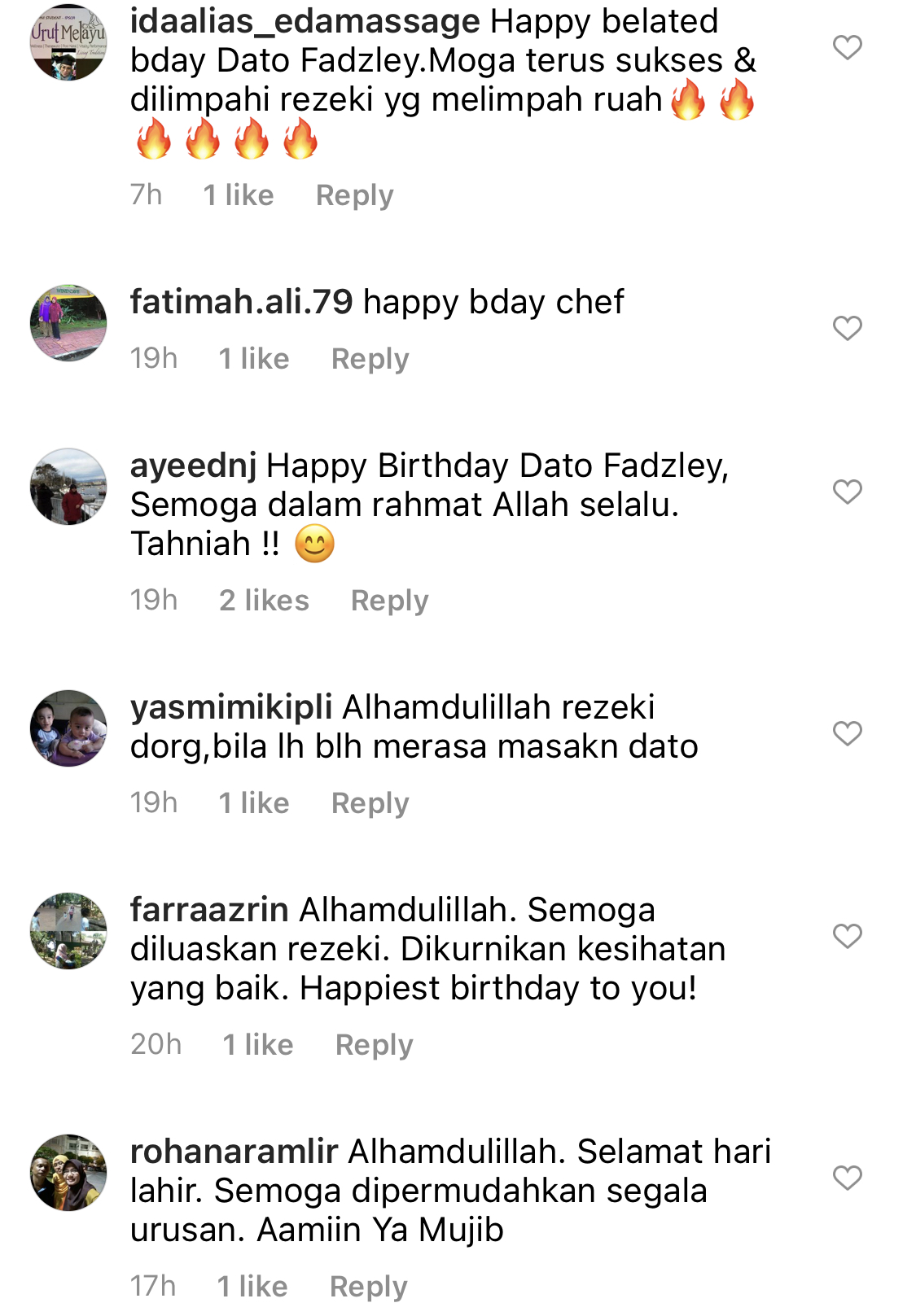The height and width of the screenshot is (1316, 916).
Task: Open rohanaramlir's profile picture
Action: 68,1173
